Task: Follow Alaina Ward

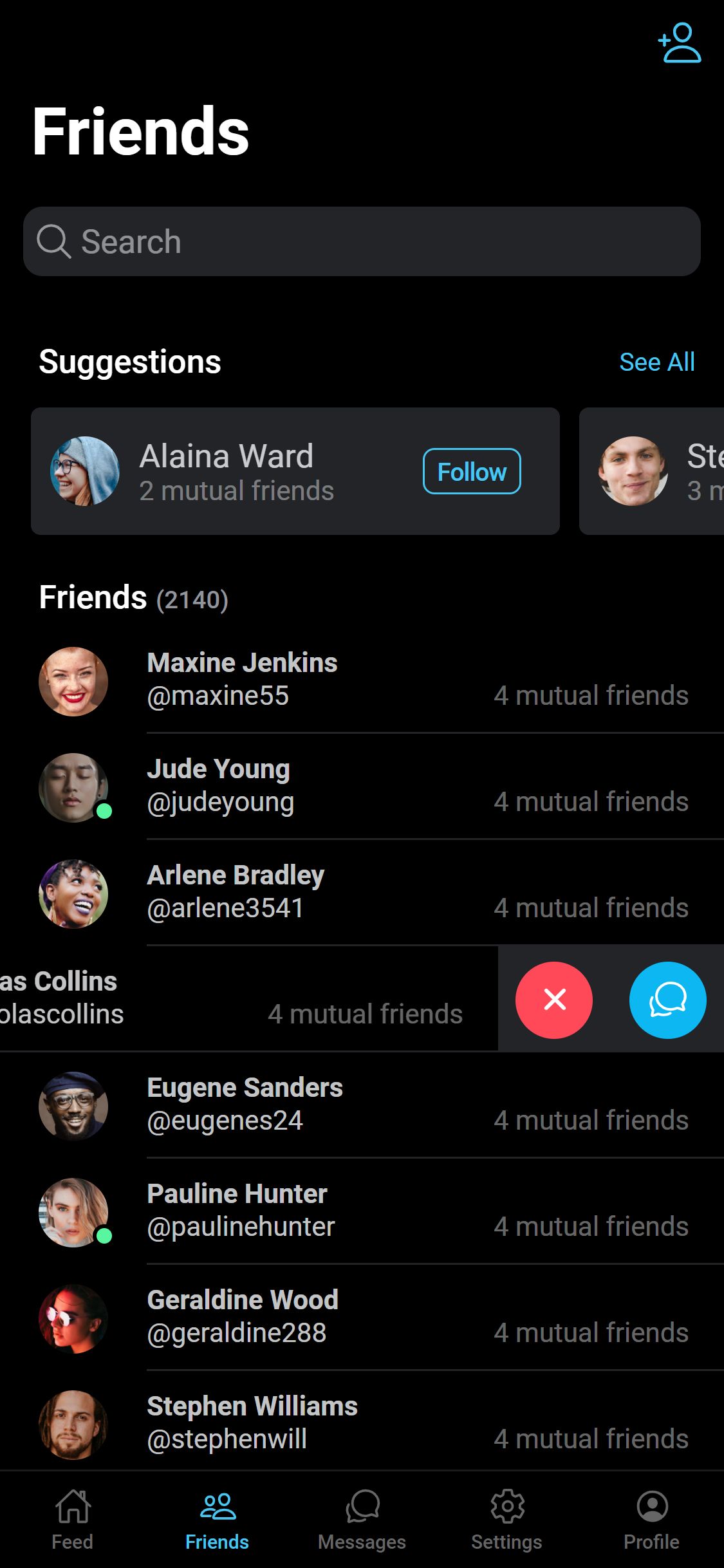Action: [x=471, y=471]
